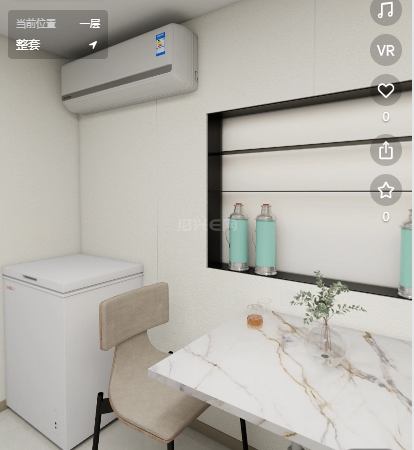The image size is (414, 450).
Task: Open the 整套 location selector
Action: 57,45
